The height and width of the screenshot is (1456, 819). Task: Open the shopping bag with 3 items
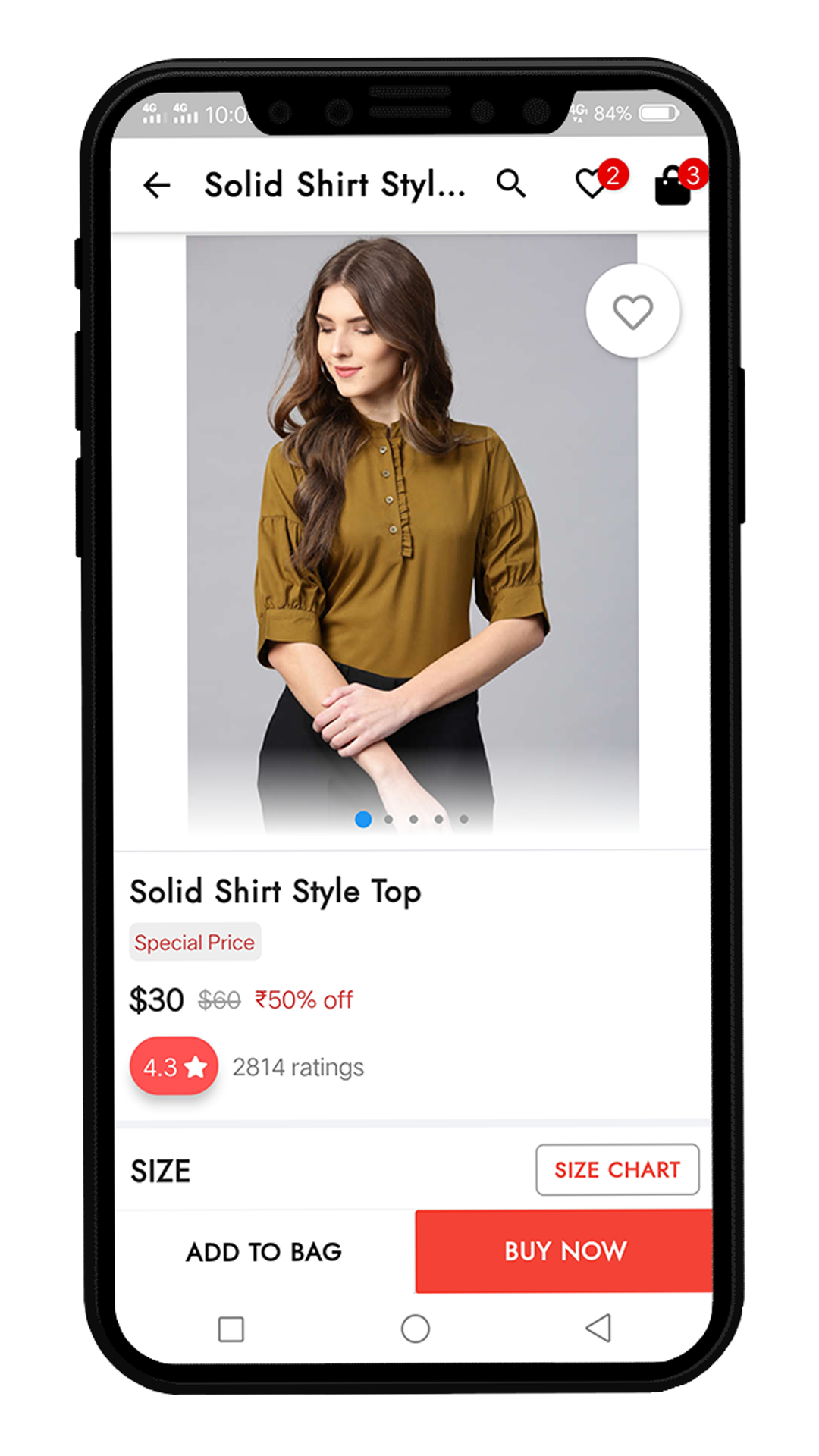coord(673,185)
